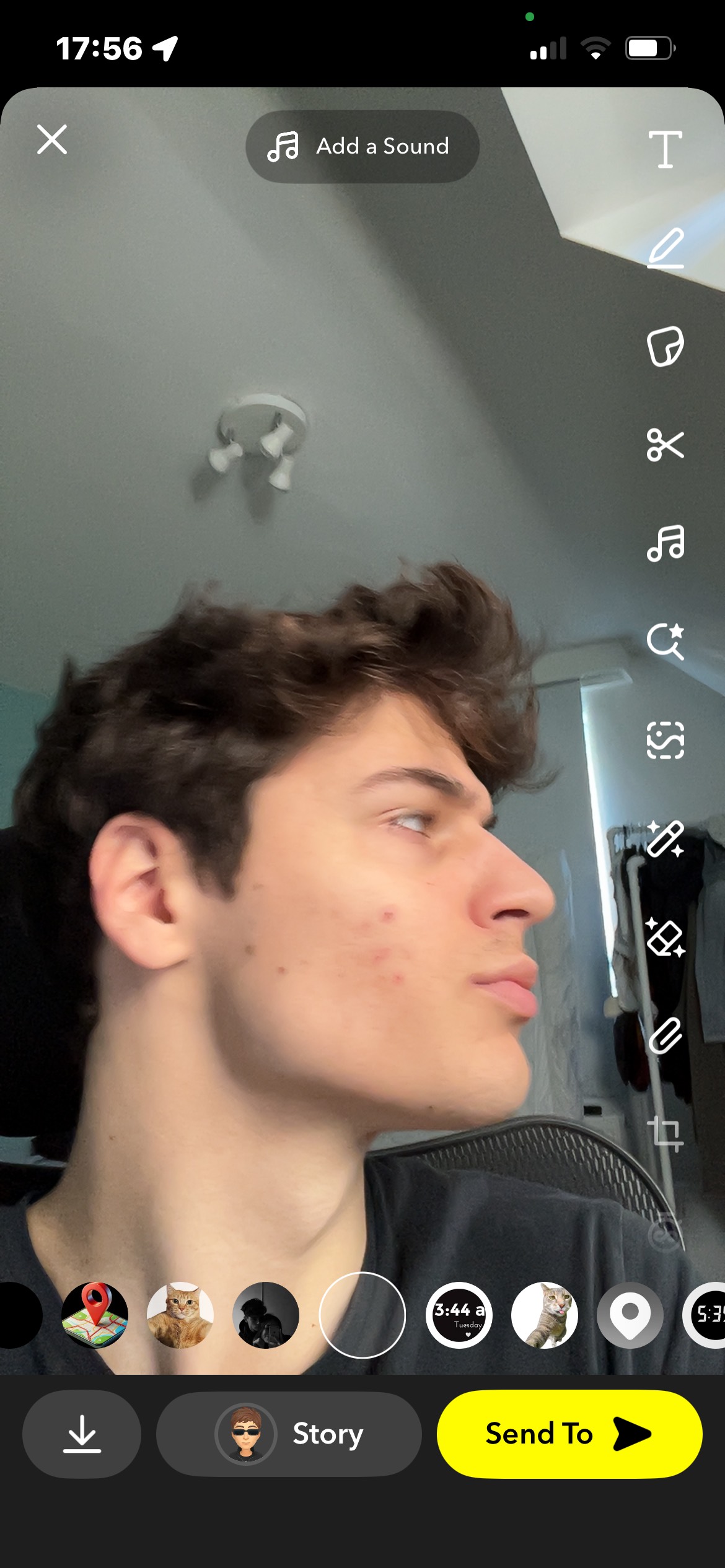This screenshot has width=725, height=1568.
Task: Post the snap to Story
Action: pos(289,1434)
